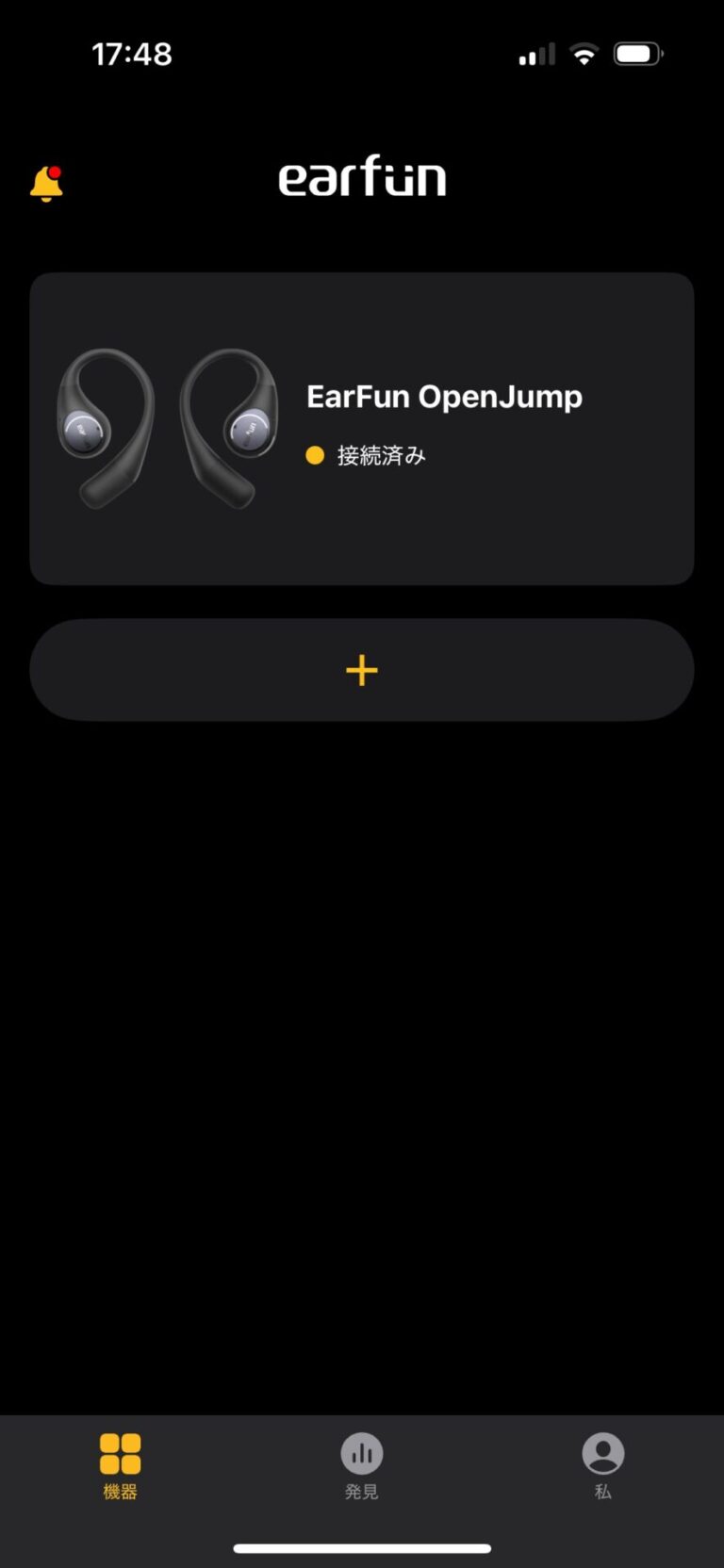
Task: Open notifications with the bell icon
Action: (x=45, y=183)
